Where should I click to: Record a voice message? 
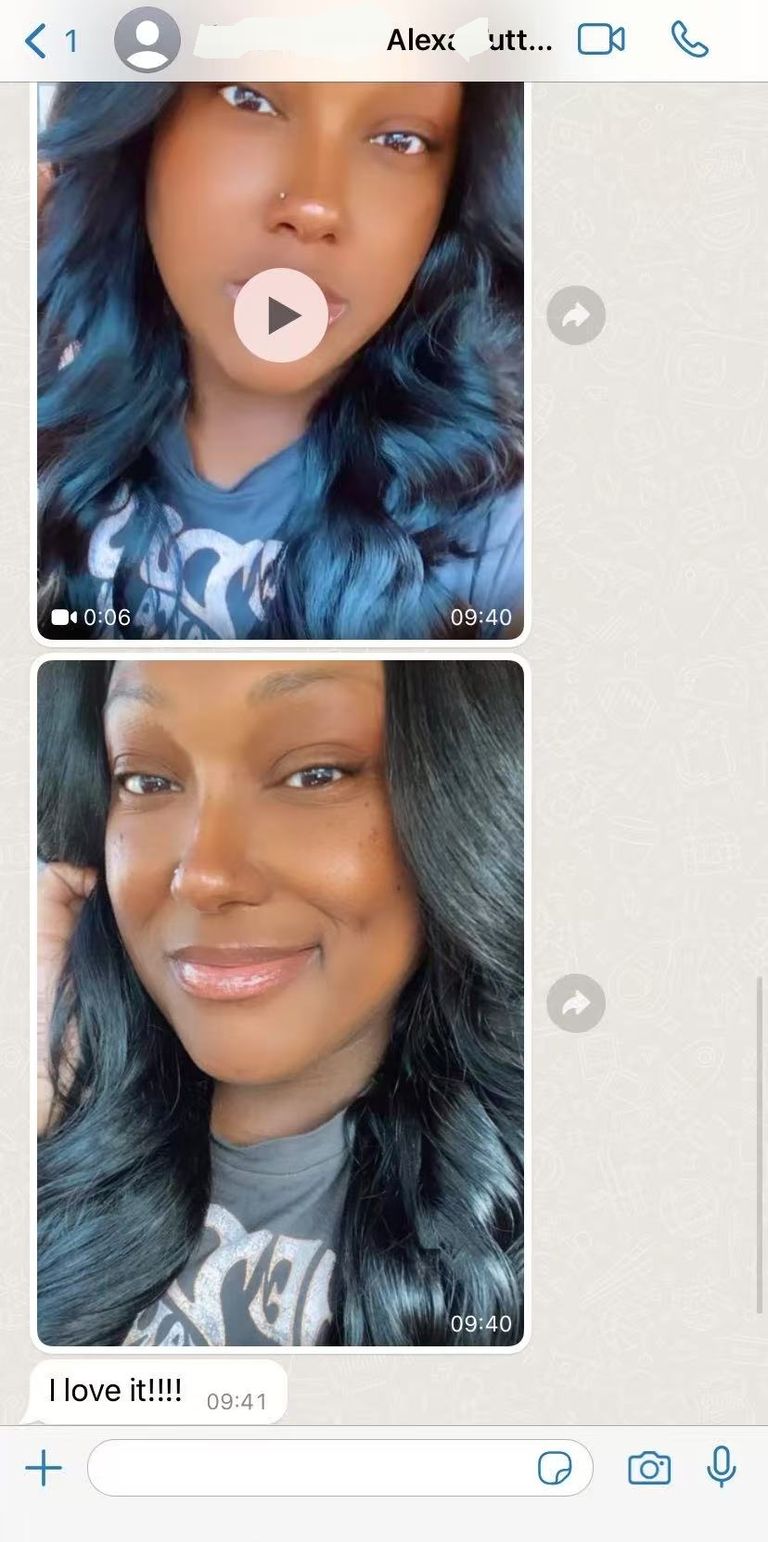[x=721, y=1468]
